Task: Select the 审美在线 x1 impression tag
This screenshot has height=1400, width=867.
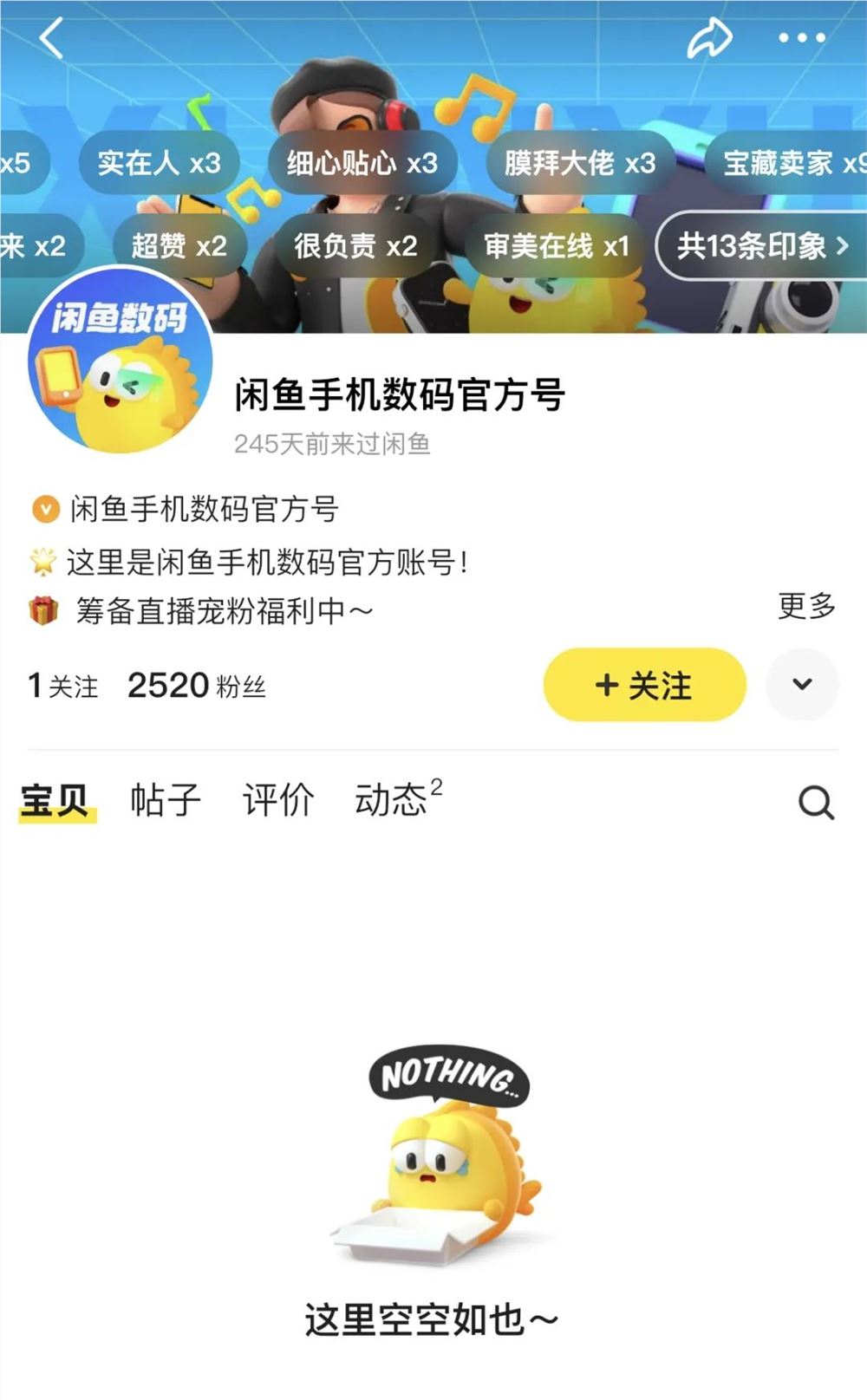Action: coord(556,247)
